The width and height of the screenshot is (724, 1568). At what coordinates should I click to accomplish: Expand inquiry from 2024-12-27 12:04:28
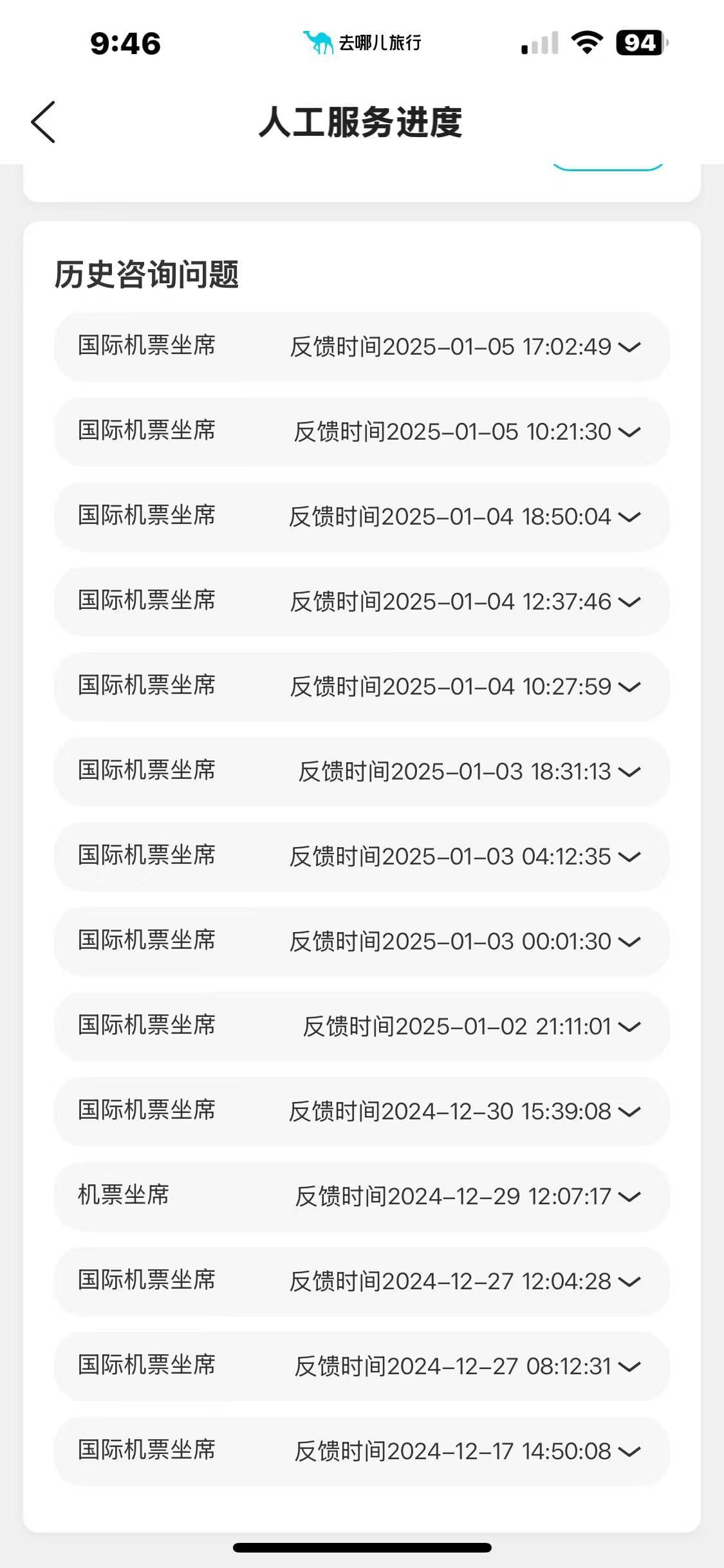pyautogui.click(x=628, y=1282)
